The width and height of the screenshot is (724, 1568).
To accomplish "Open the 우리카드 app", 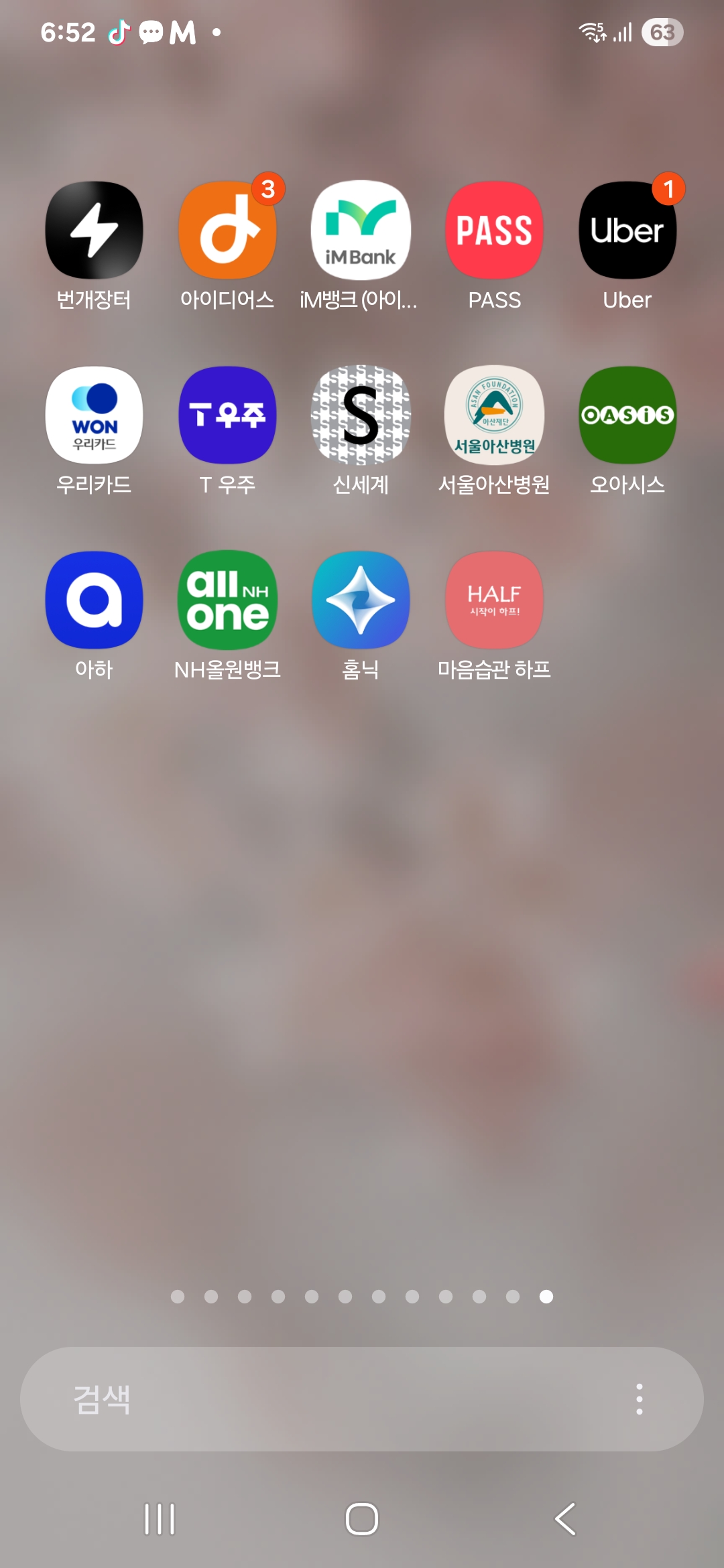I will coord(94,415).
